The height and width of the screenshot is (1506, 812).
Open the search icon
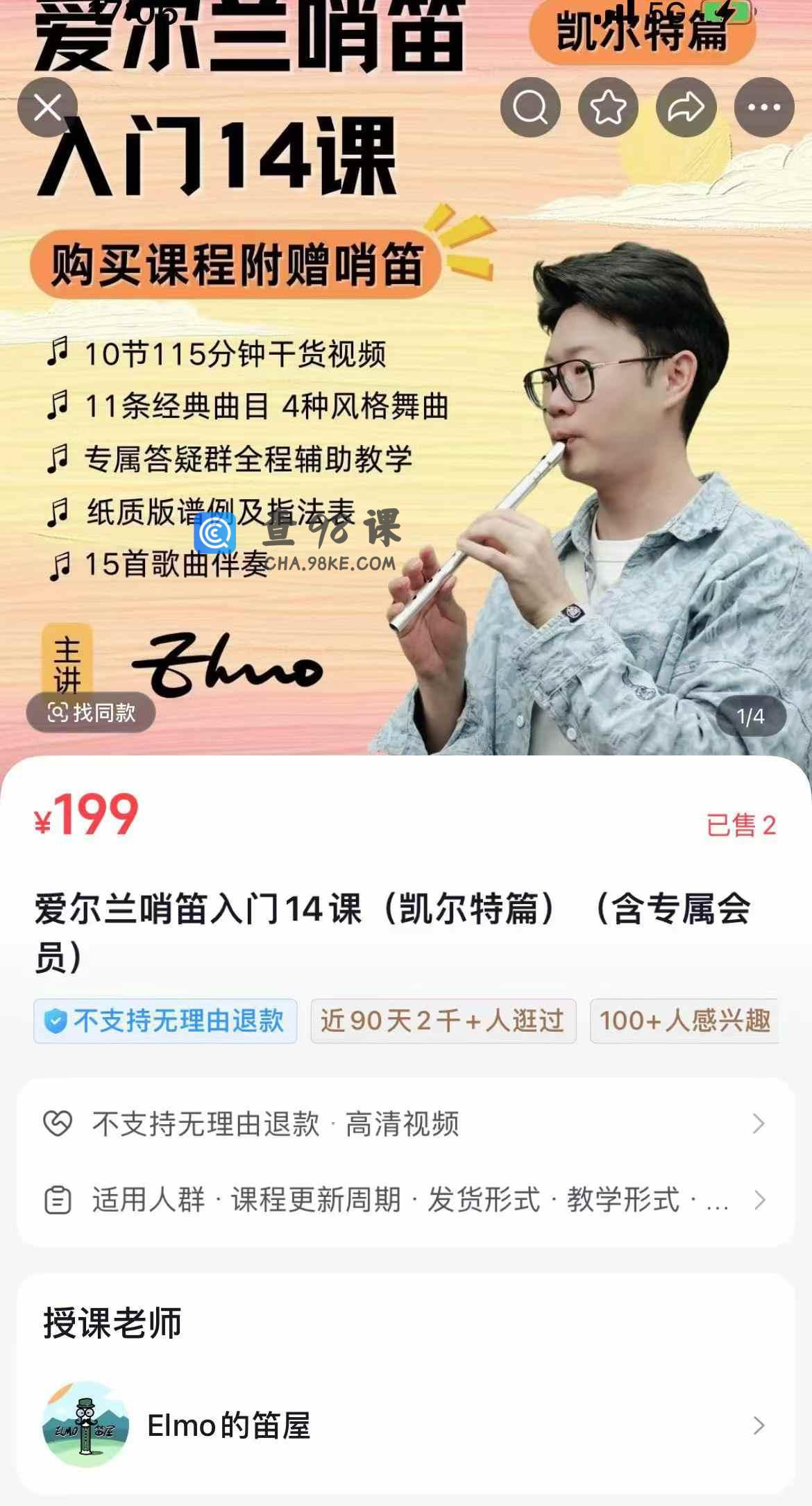tap(530, 108)
